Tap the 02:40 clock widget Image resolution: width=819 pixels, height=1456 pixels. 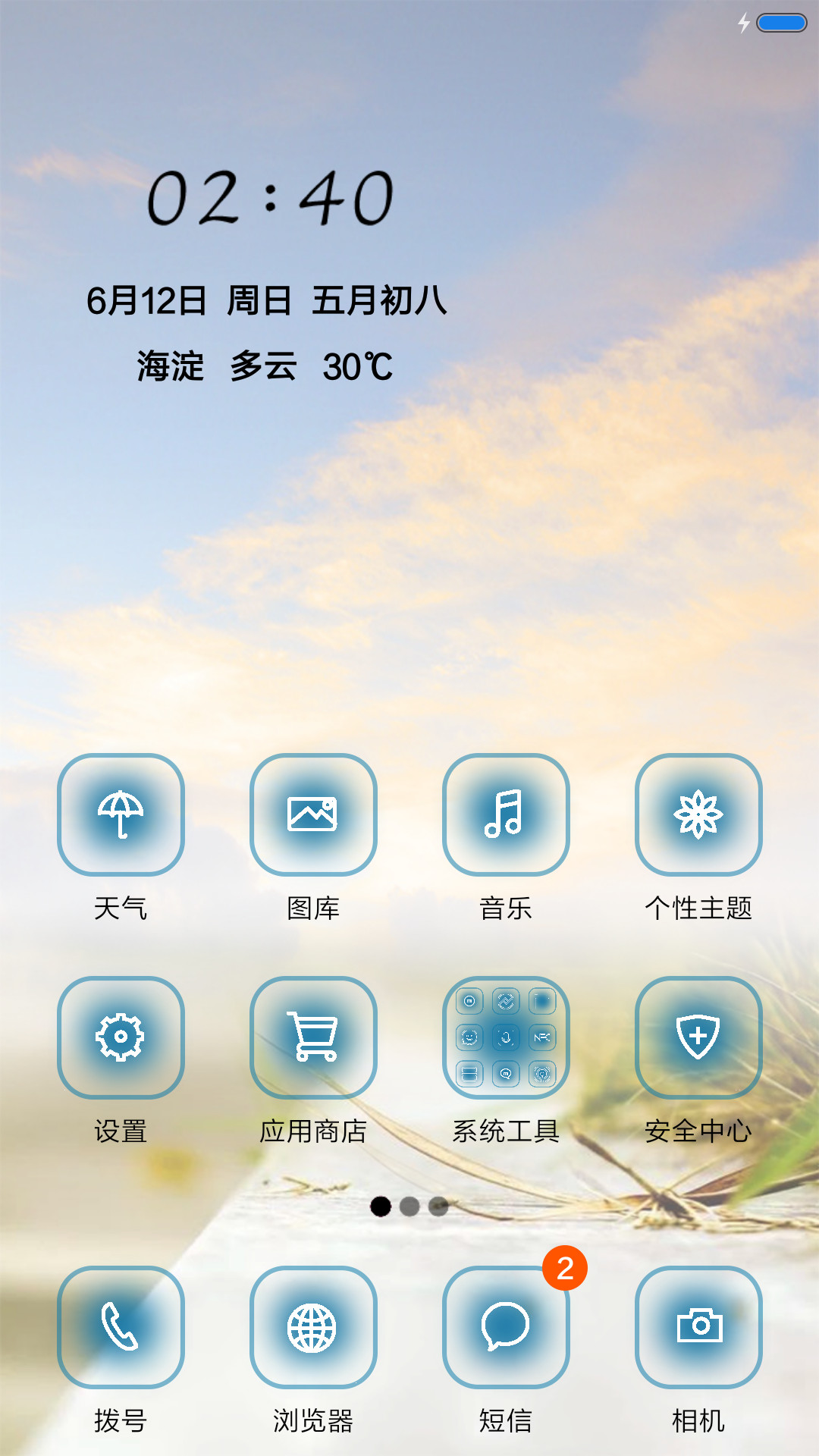click(270, 198)
